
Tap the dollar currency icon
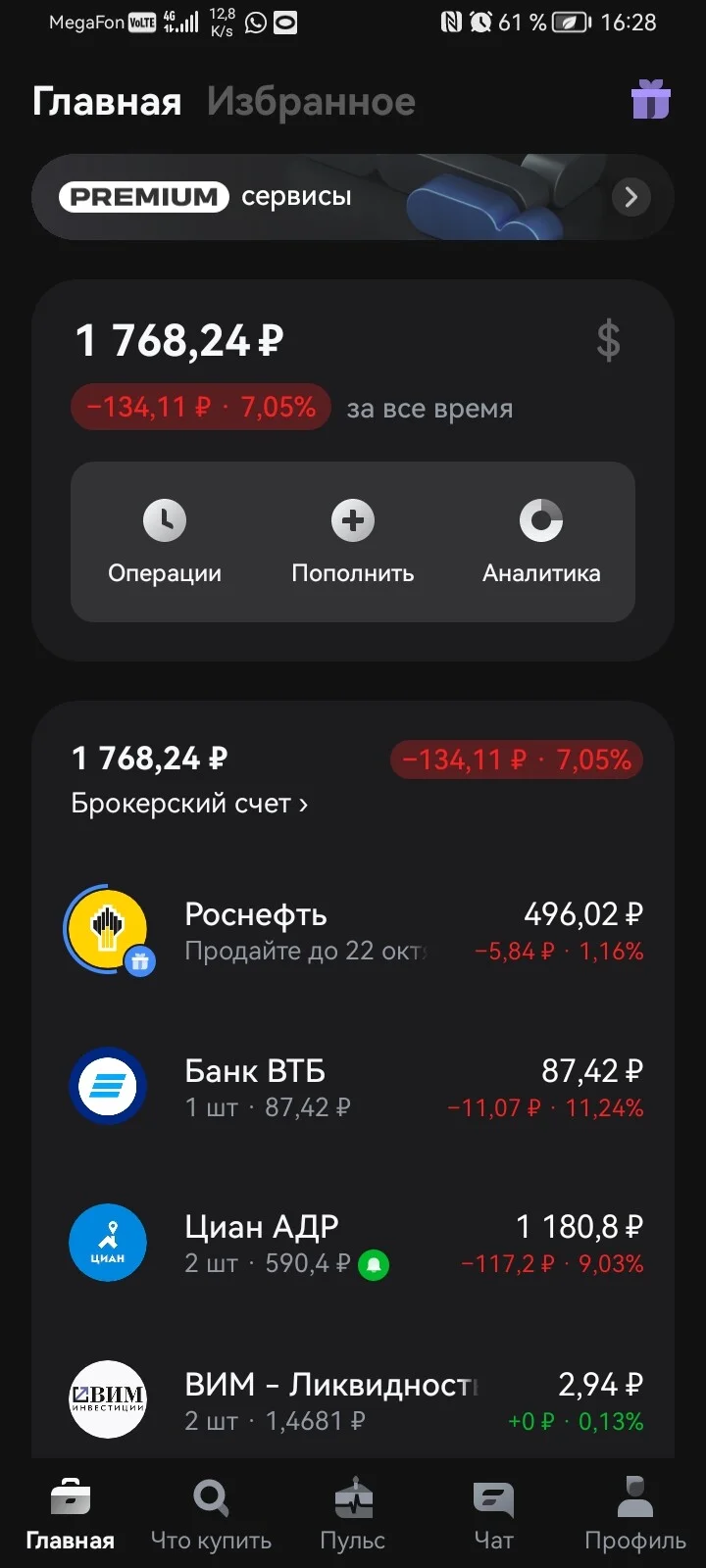[608, 341]
